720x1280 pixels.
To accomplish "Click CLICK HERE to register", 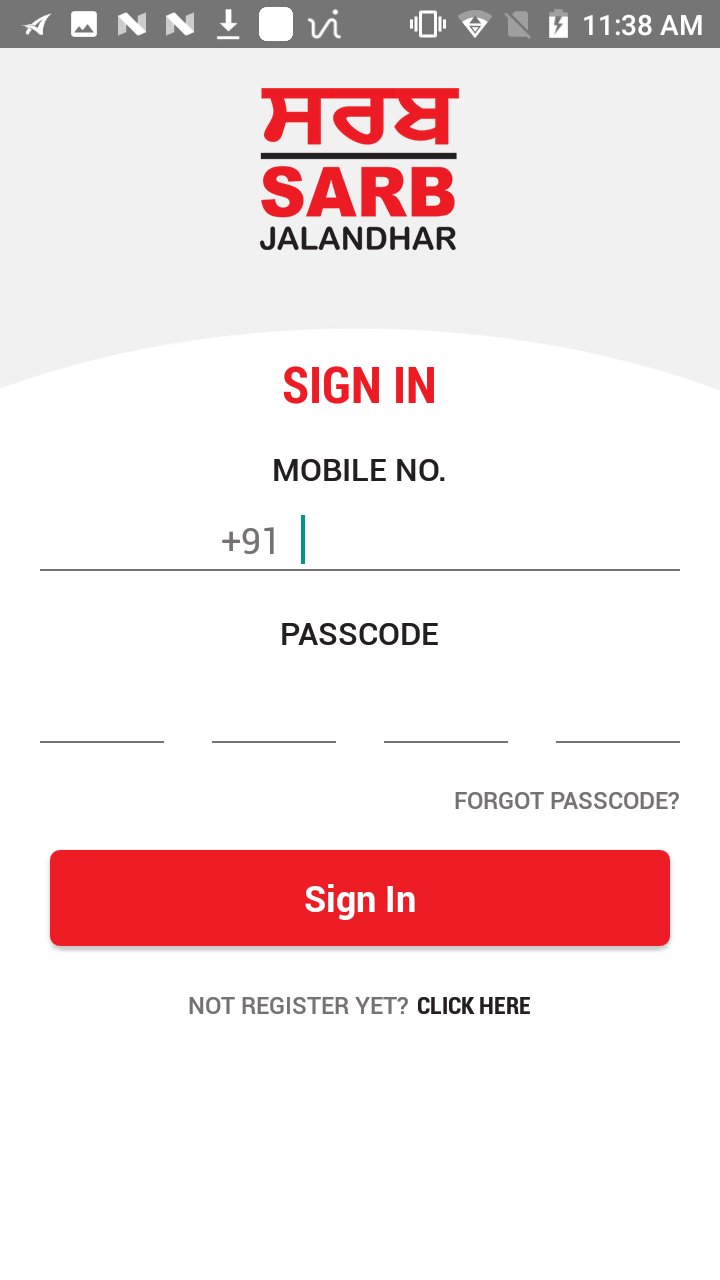I will click(474, 1005).
